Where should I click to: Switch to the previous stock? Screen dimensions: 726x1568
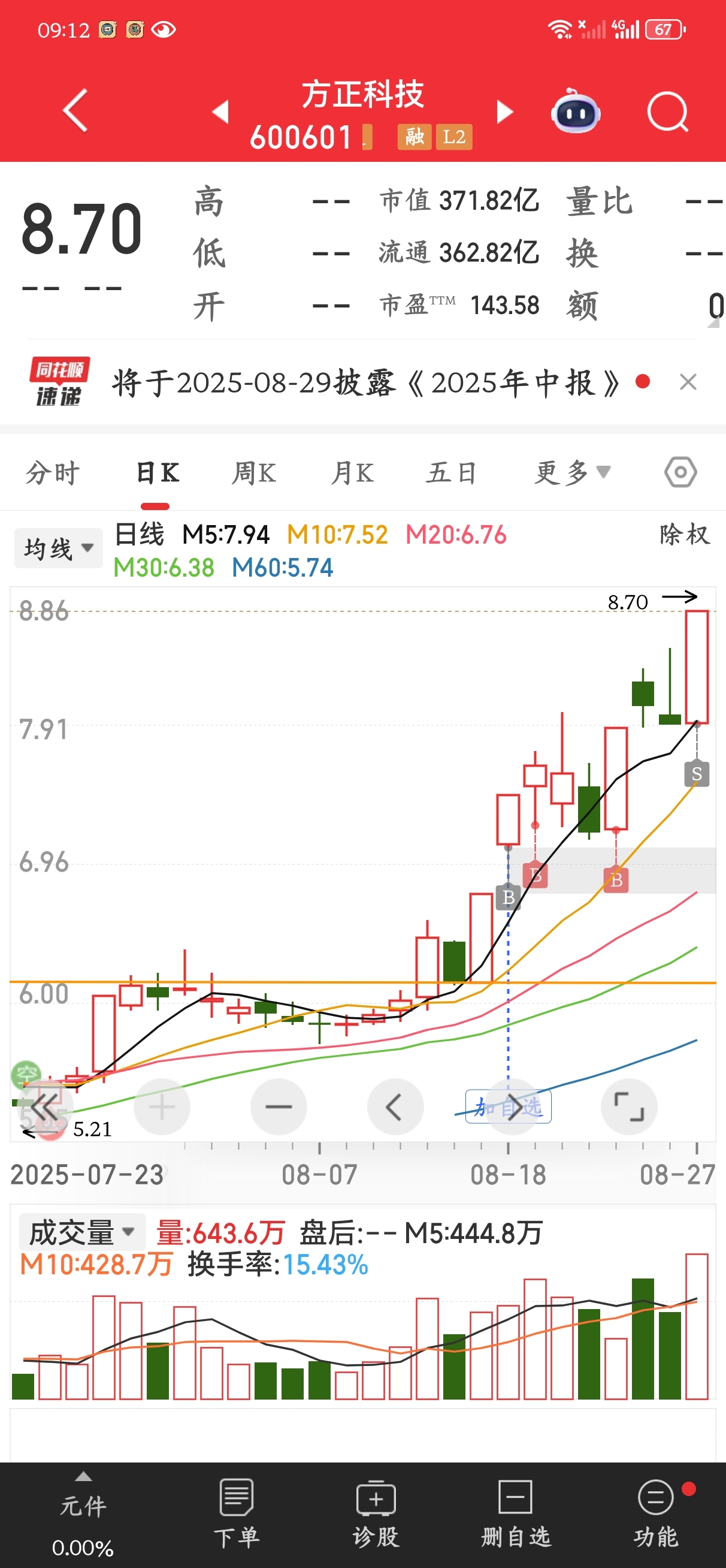[x=220, y=112]
